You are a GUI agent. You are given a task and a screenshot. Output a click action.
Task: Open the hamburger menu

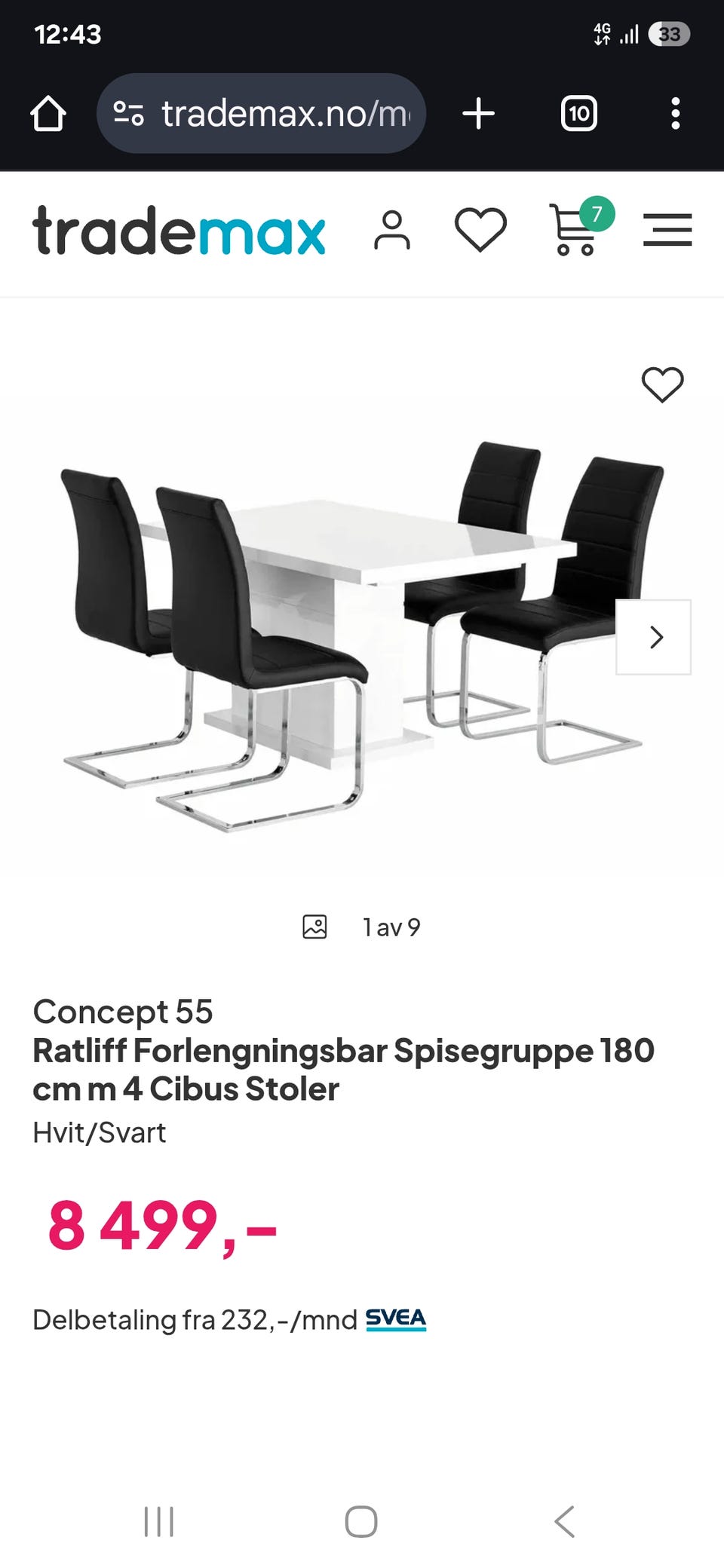[667, 231]
